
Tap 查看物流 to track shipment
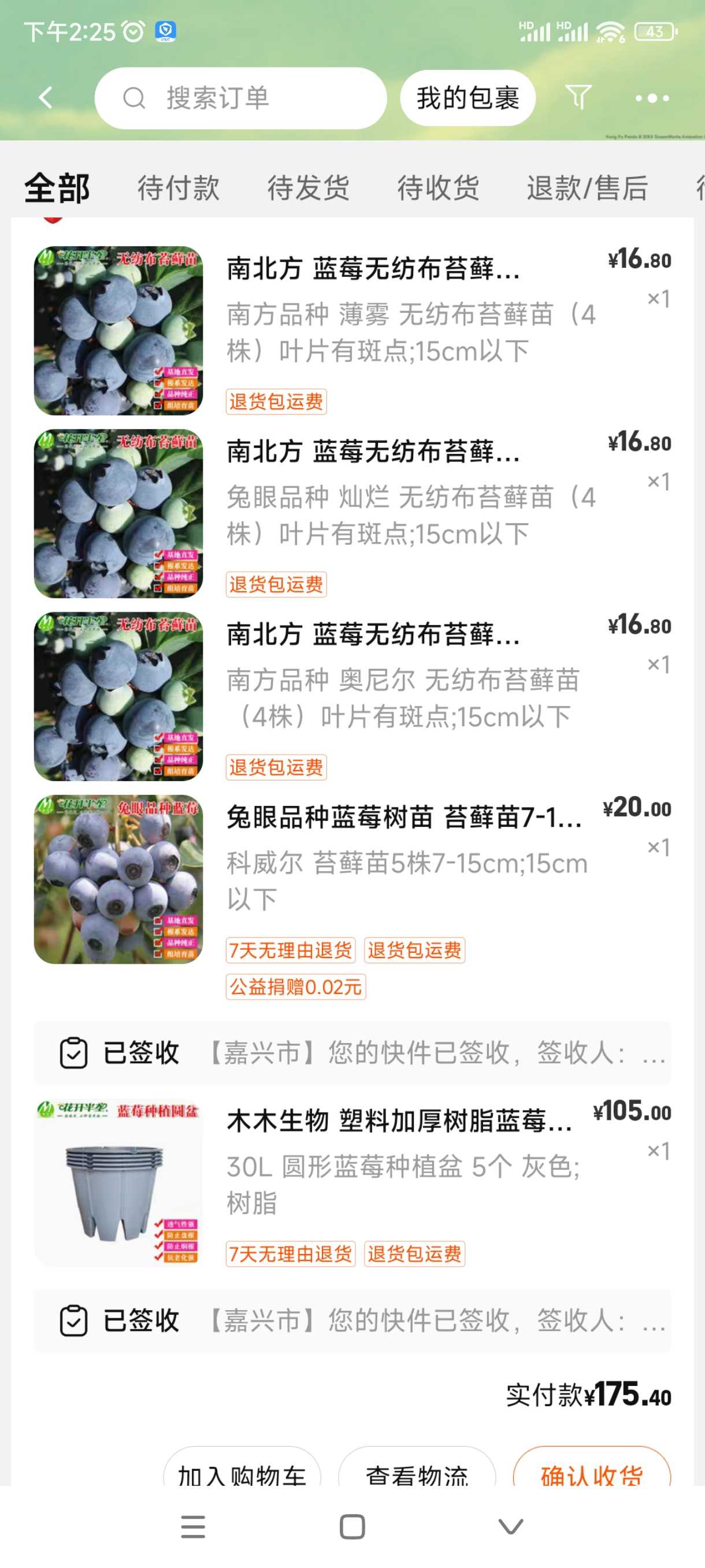click(417, 1467)
